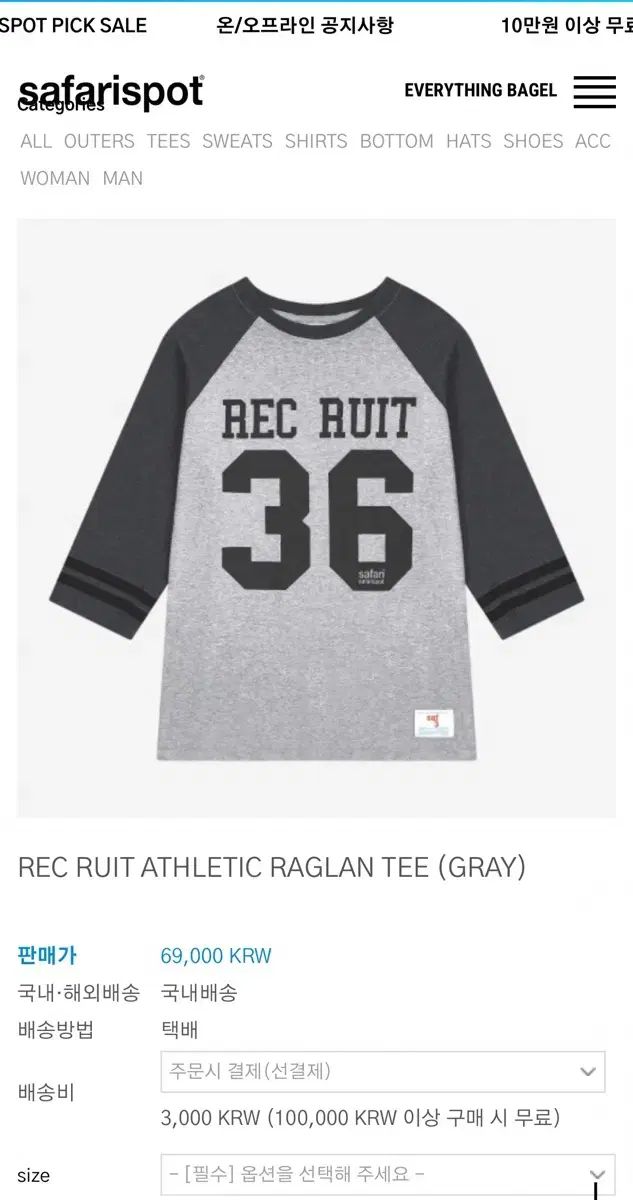Browse the OUTERS category
Screen dimensions: 633x1200
coord(99,141)
